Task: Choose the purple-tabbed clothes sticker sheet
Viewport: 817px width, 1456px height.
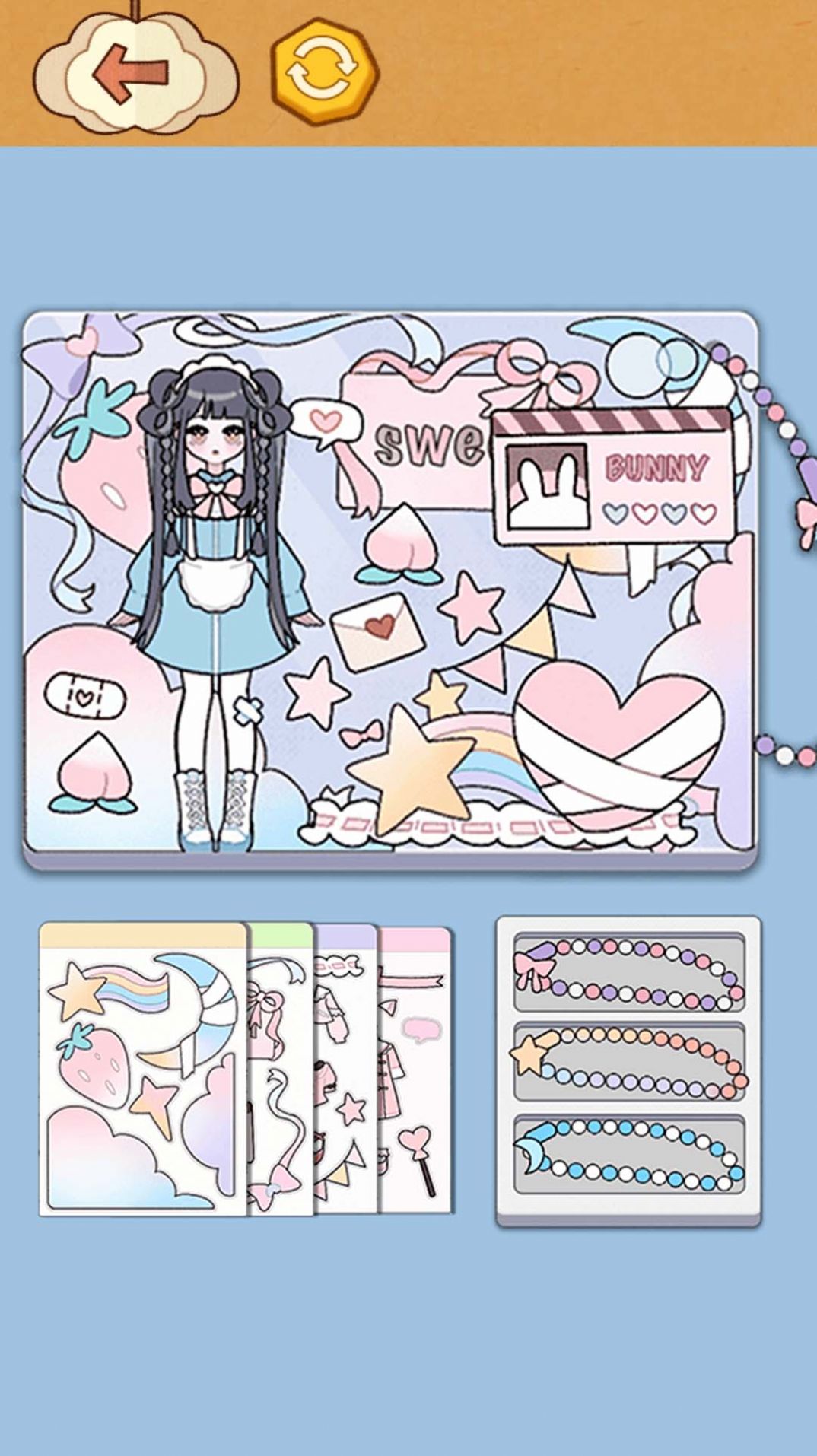Action: [x=346, y=1069]
